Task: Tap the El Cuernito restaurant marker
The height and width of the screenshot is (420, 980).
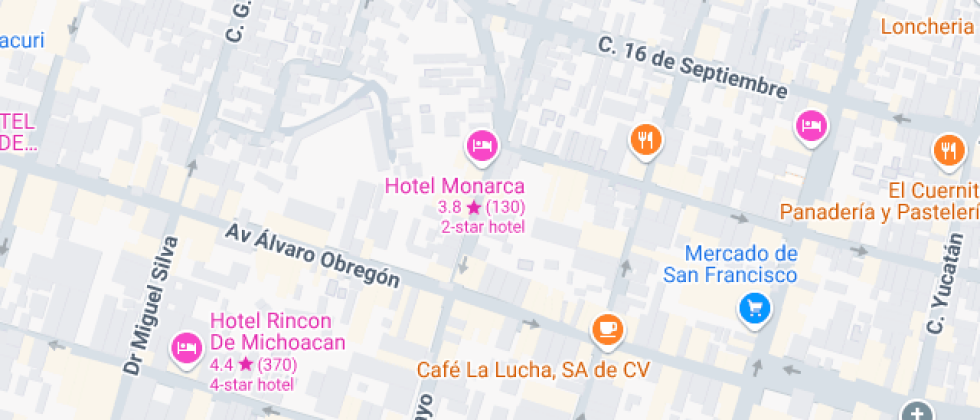Action: 946,150
